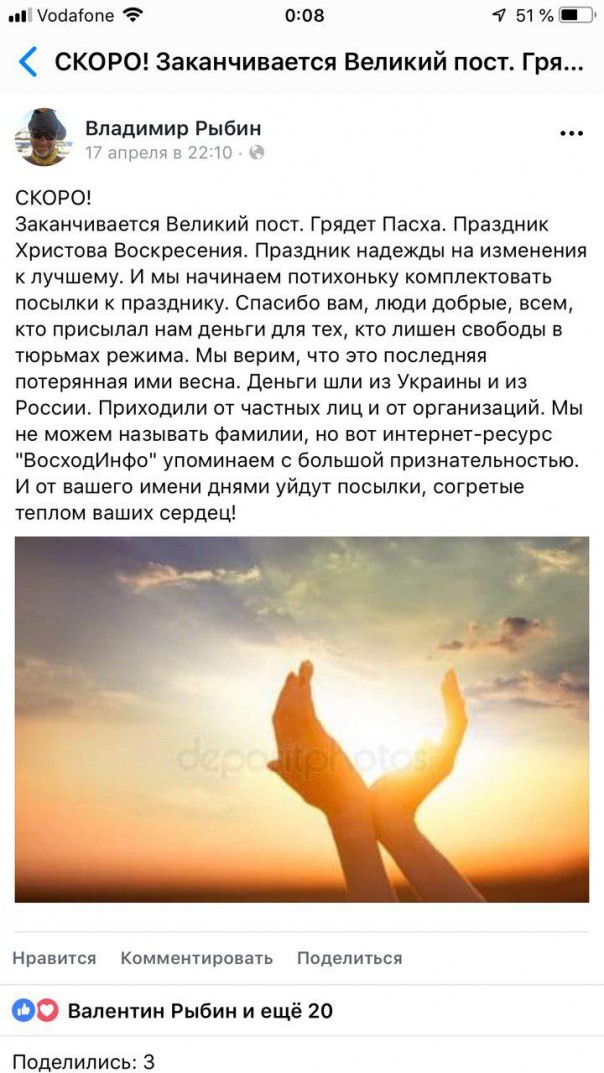Open the post's three-dot options menu
604x1073 pixels.
(571, 133)
